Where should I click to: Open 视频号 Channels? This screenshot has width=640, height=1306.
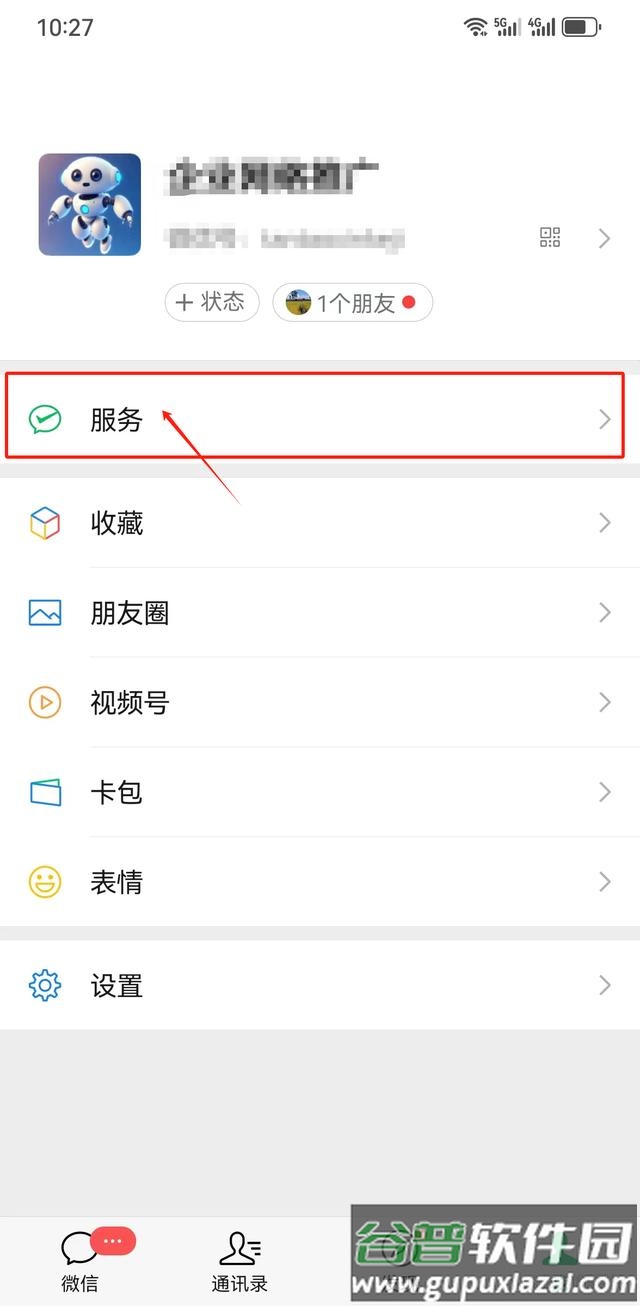[320, 702]
